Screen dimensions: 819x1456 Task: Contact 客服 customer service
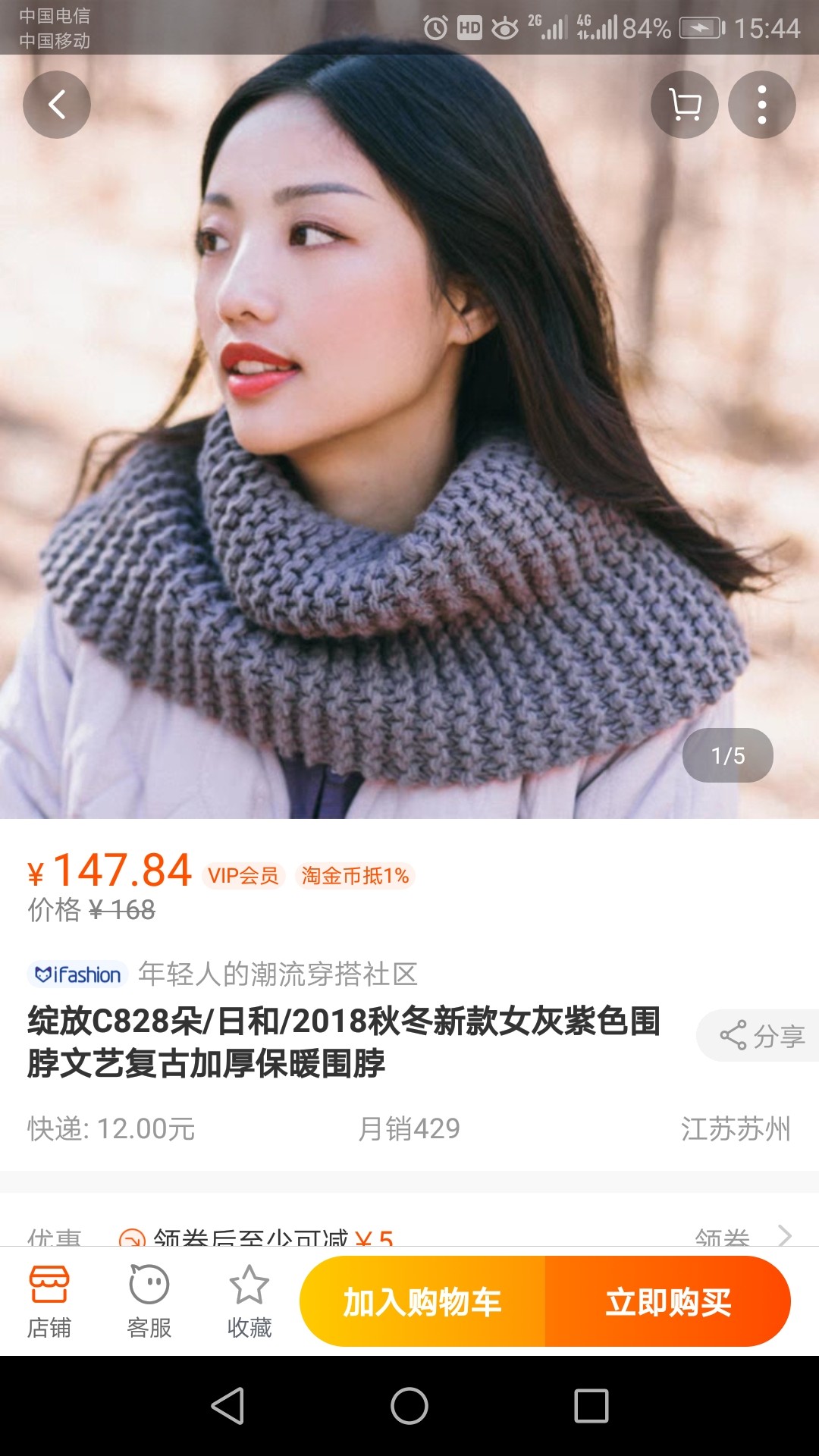click(149, 1301)
